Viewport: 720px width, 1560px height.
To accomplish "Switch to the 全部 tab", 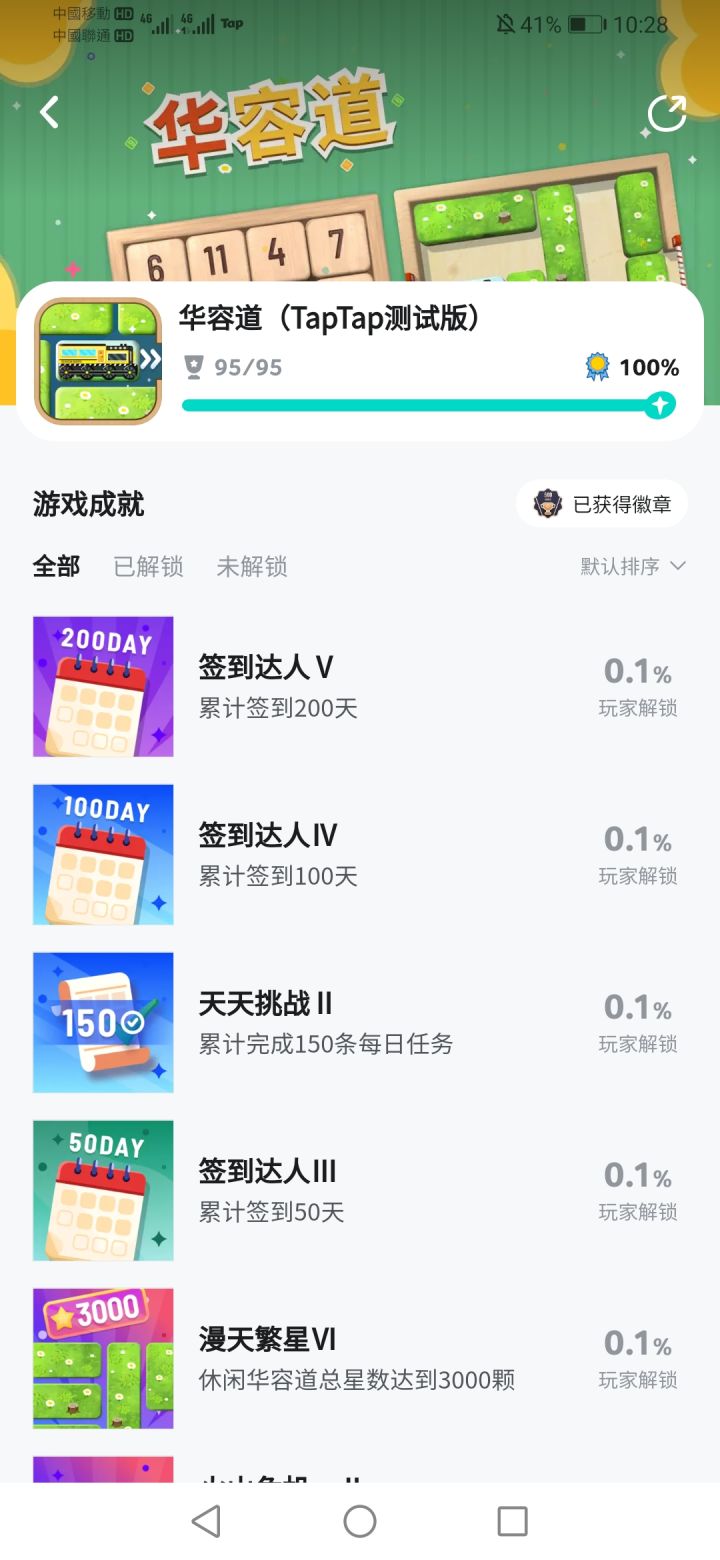I will (x=56, y=567).
